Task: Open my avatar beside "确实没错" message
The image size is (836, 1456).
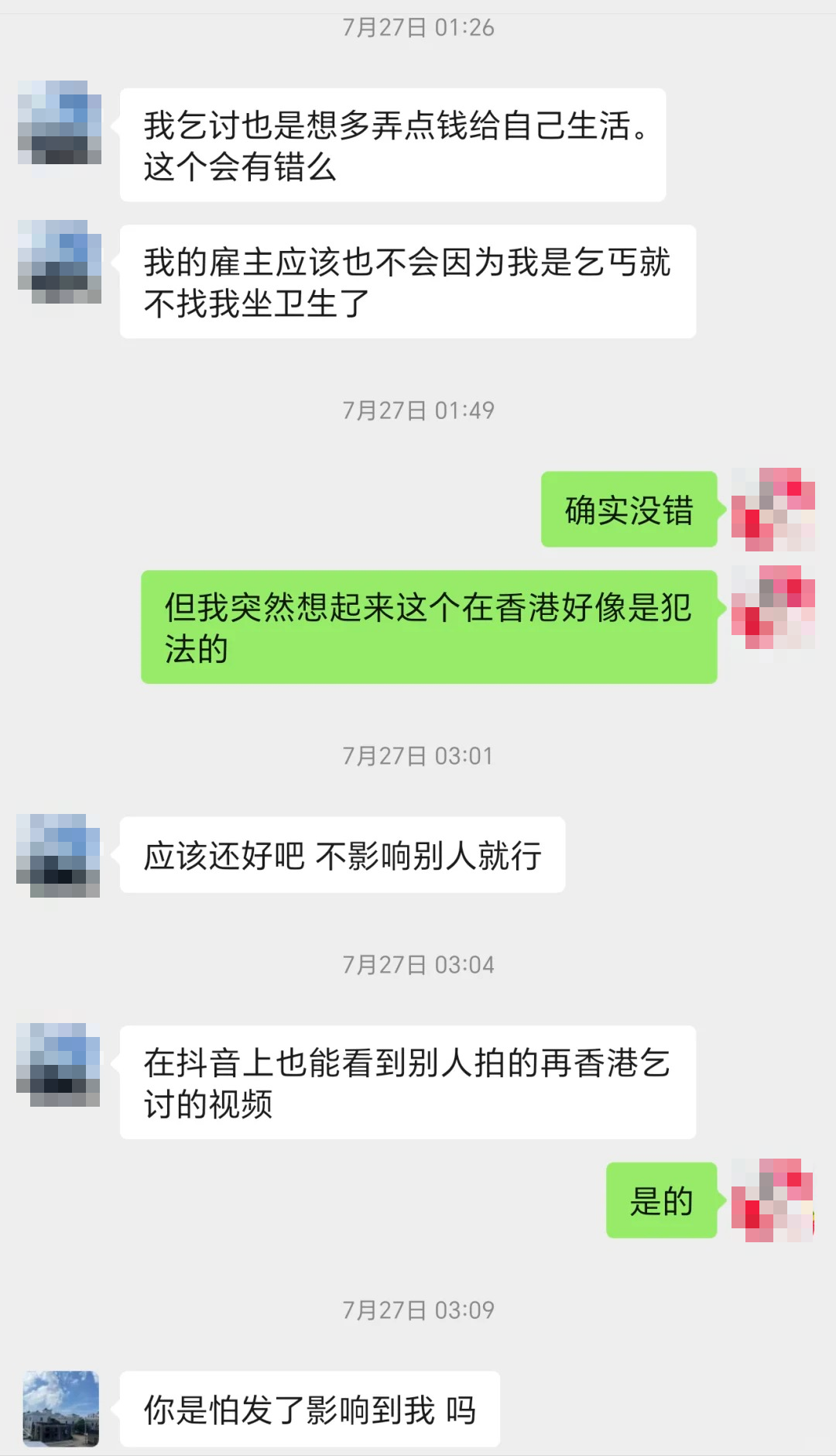Action: click(x=773, y=509)
